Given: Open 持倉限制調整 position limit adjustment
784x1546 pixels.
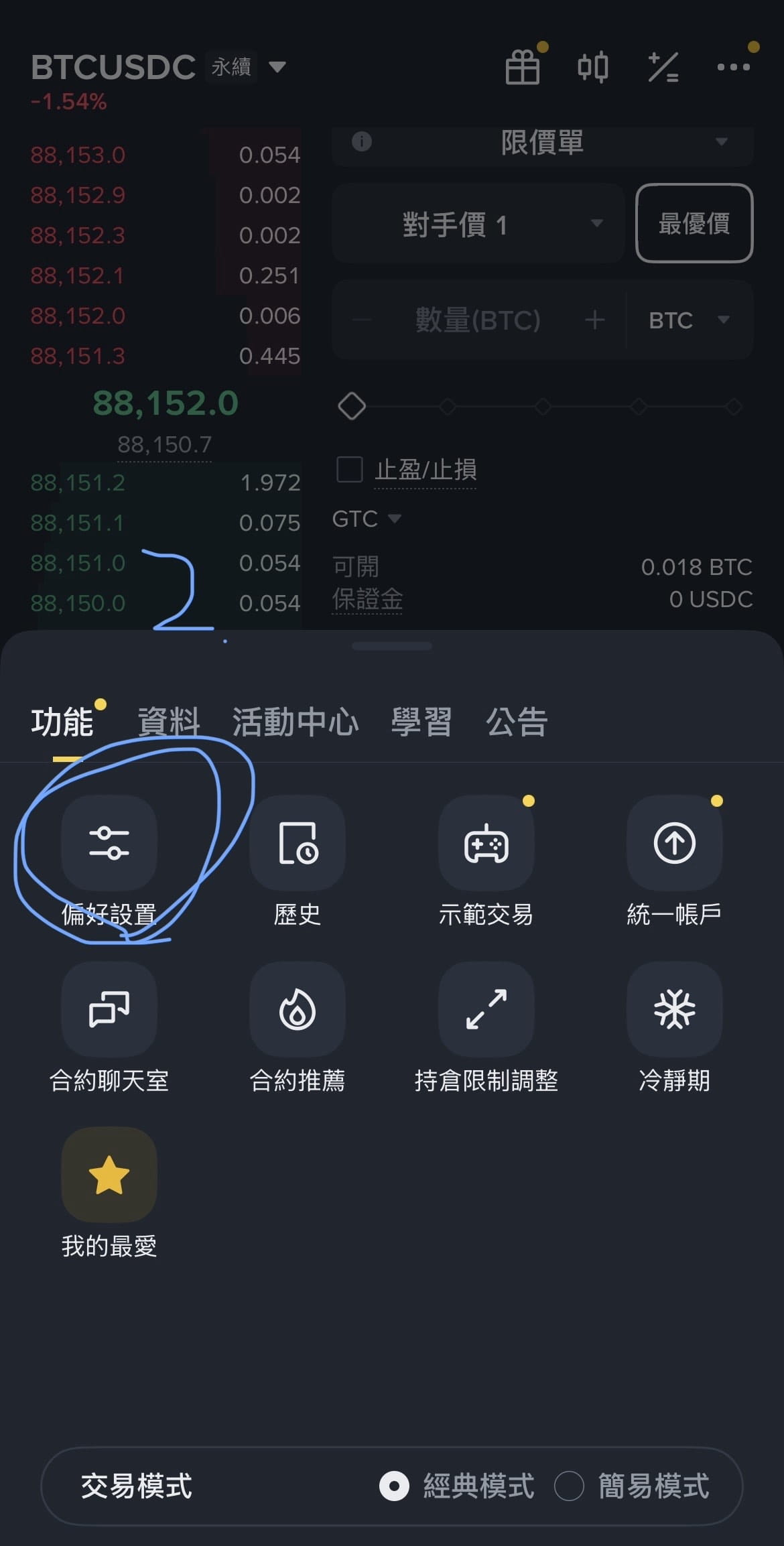Looking at the screenshot, I should (x=486, y=1009).
